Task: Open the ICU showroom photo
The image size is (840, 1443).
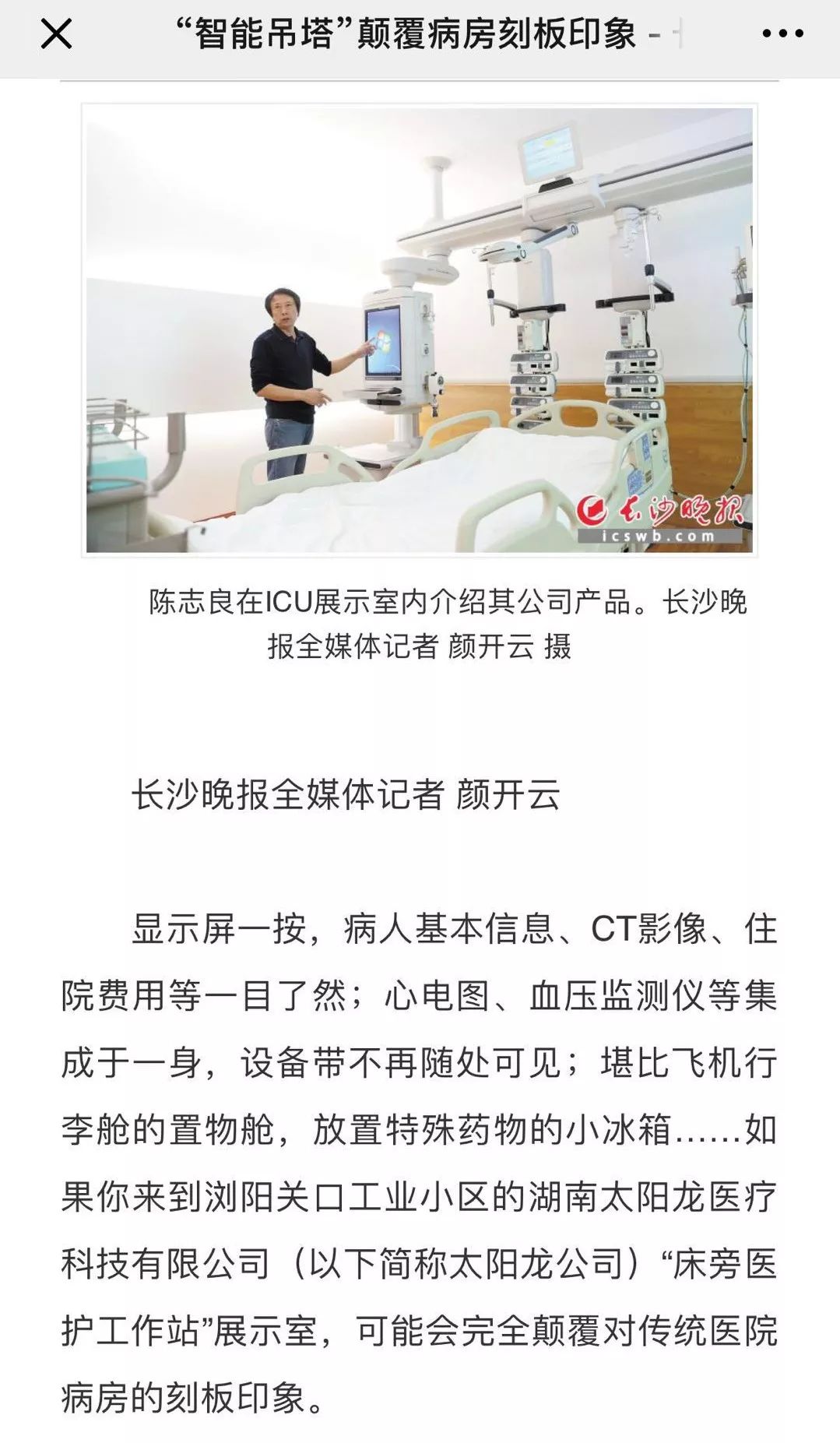Action: (x=420, y=330)
